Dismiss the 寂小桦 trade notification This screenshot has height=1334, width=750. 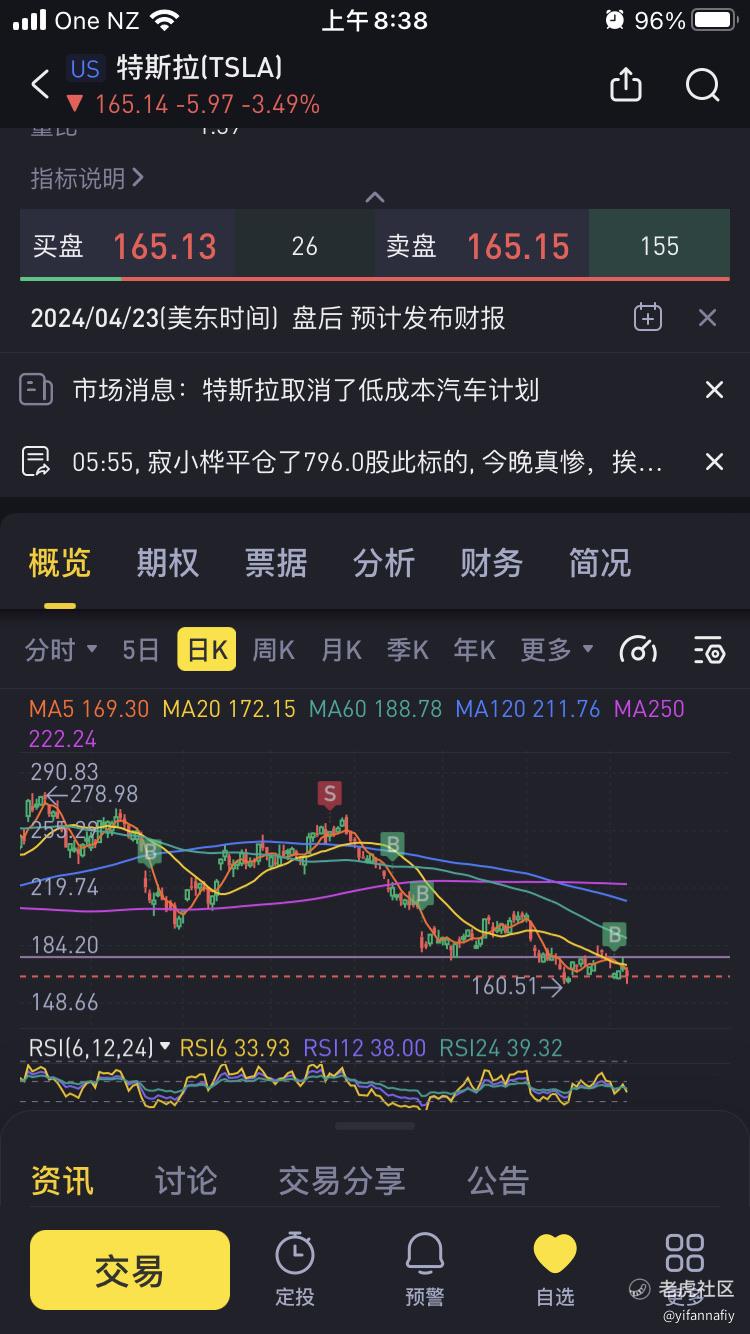pos(714,462)
